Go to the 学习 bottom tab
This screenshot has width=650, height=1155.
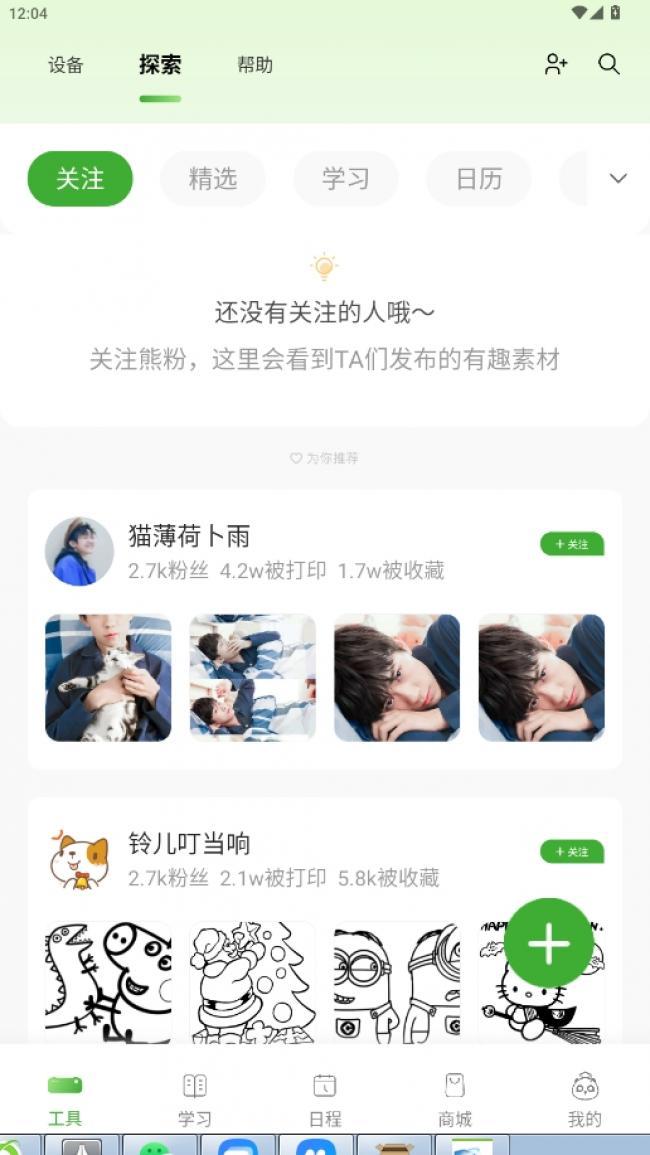coord(195,1098)
